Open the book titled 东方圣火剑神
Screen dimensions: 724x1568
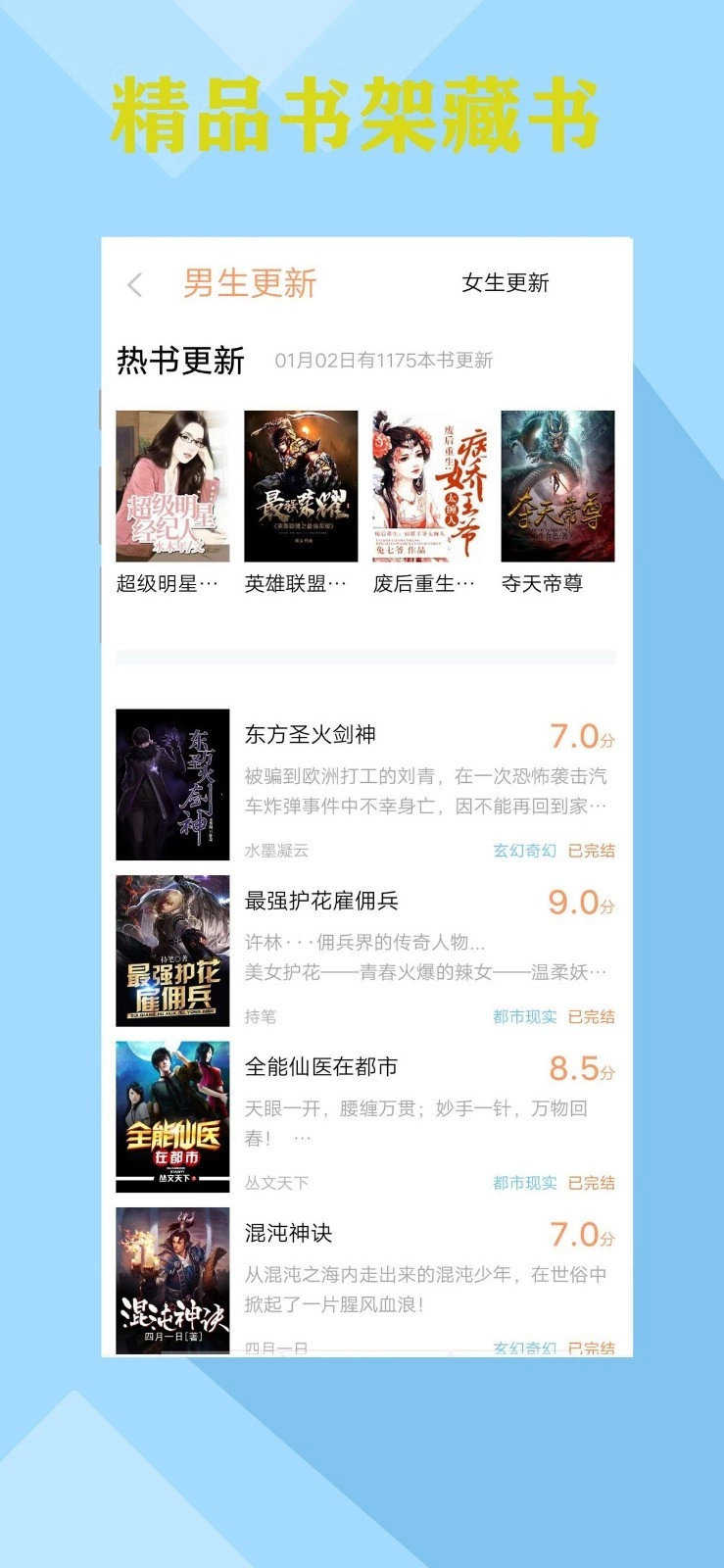[311, 735]
